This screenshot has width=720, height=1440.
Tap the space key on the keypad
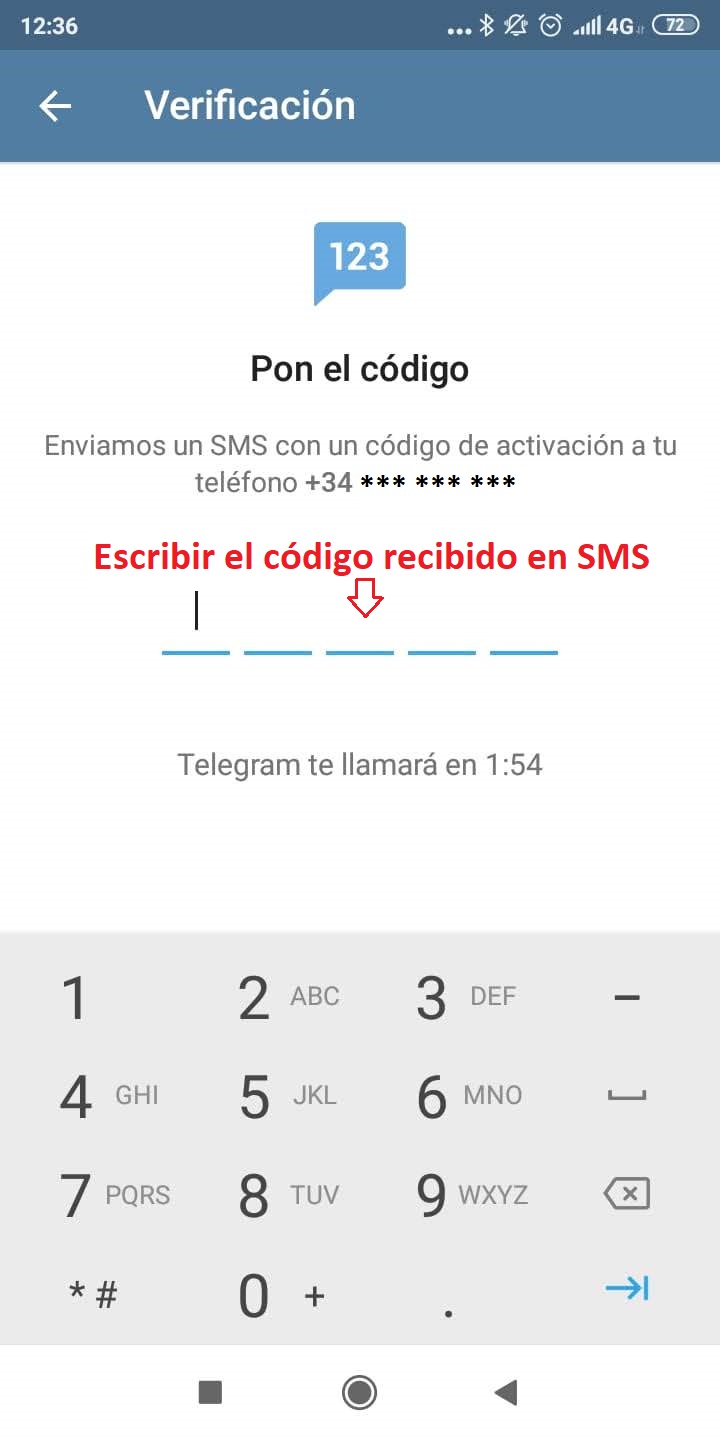tap(627, 1096)
